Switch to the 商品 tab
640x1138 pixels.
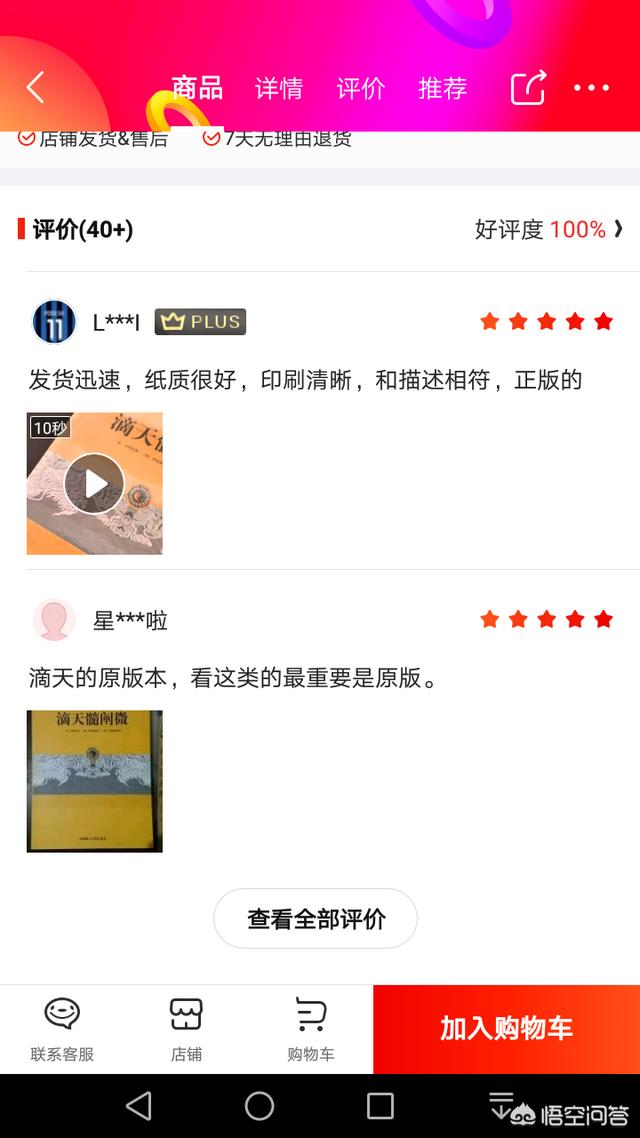[x=197, y=88]
